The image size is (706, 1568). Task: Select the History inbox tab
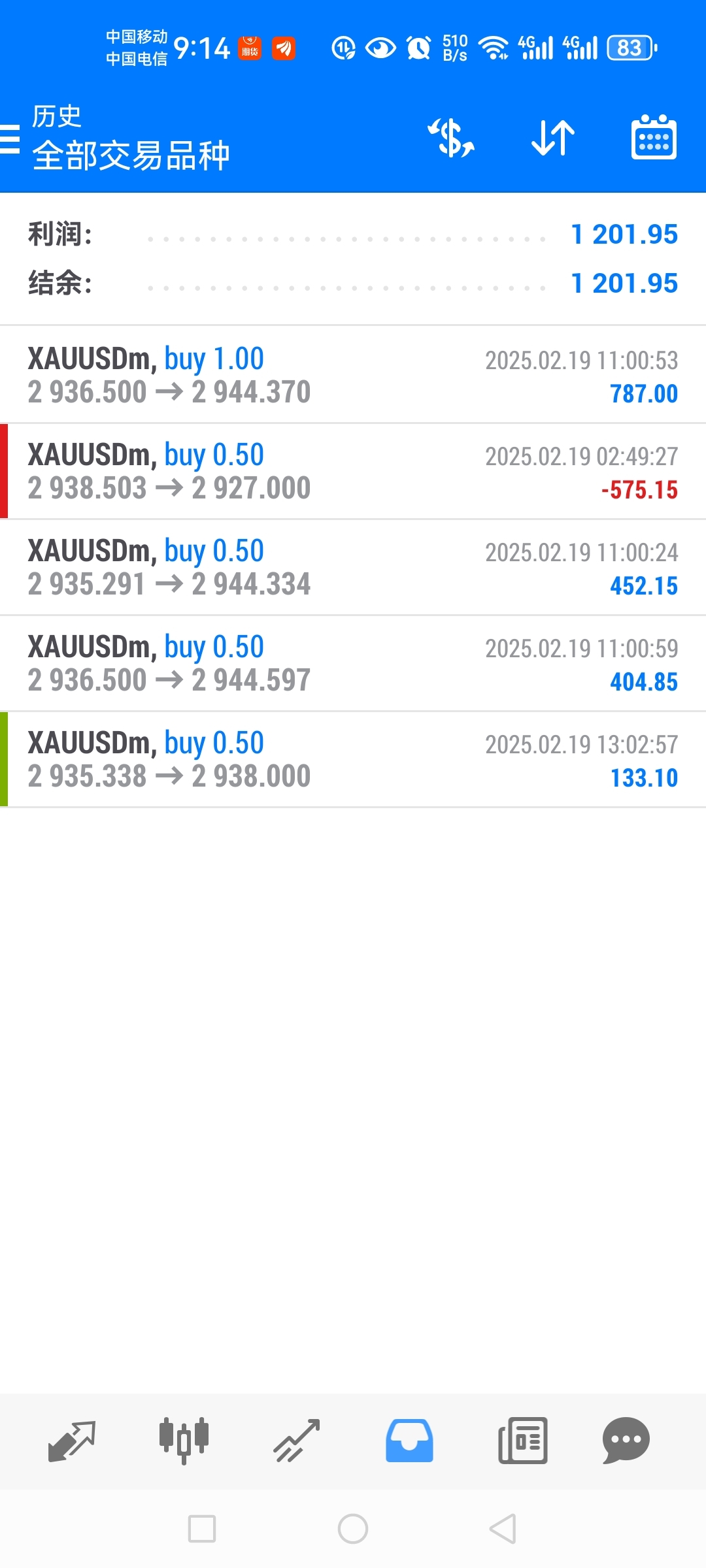coord(409,1441)
